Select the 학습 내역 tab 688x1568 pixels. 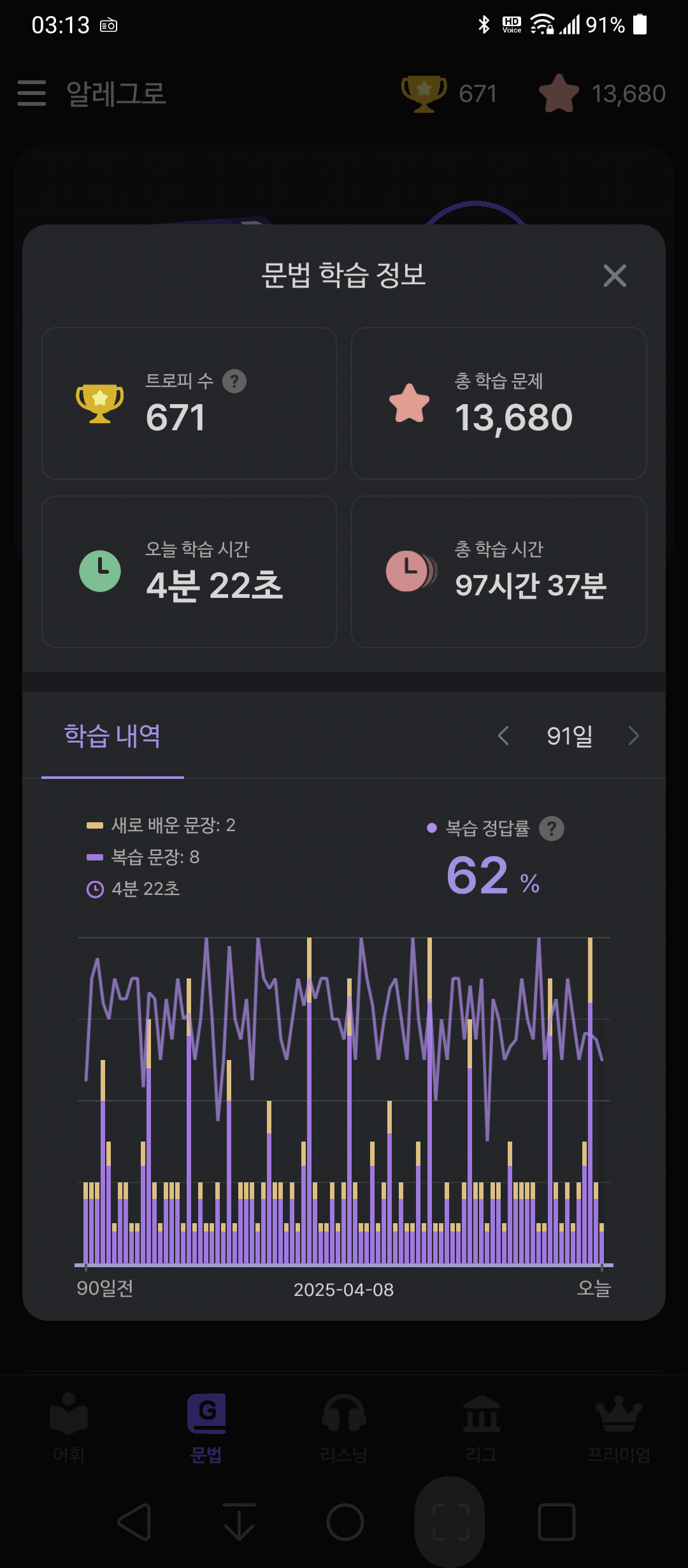click(x=113, y=736)
